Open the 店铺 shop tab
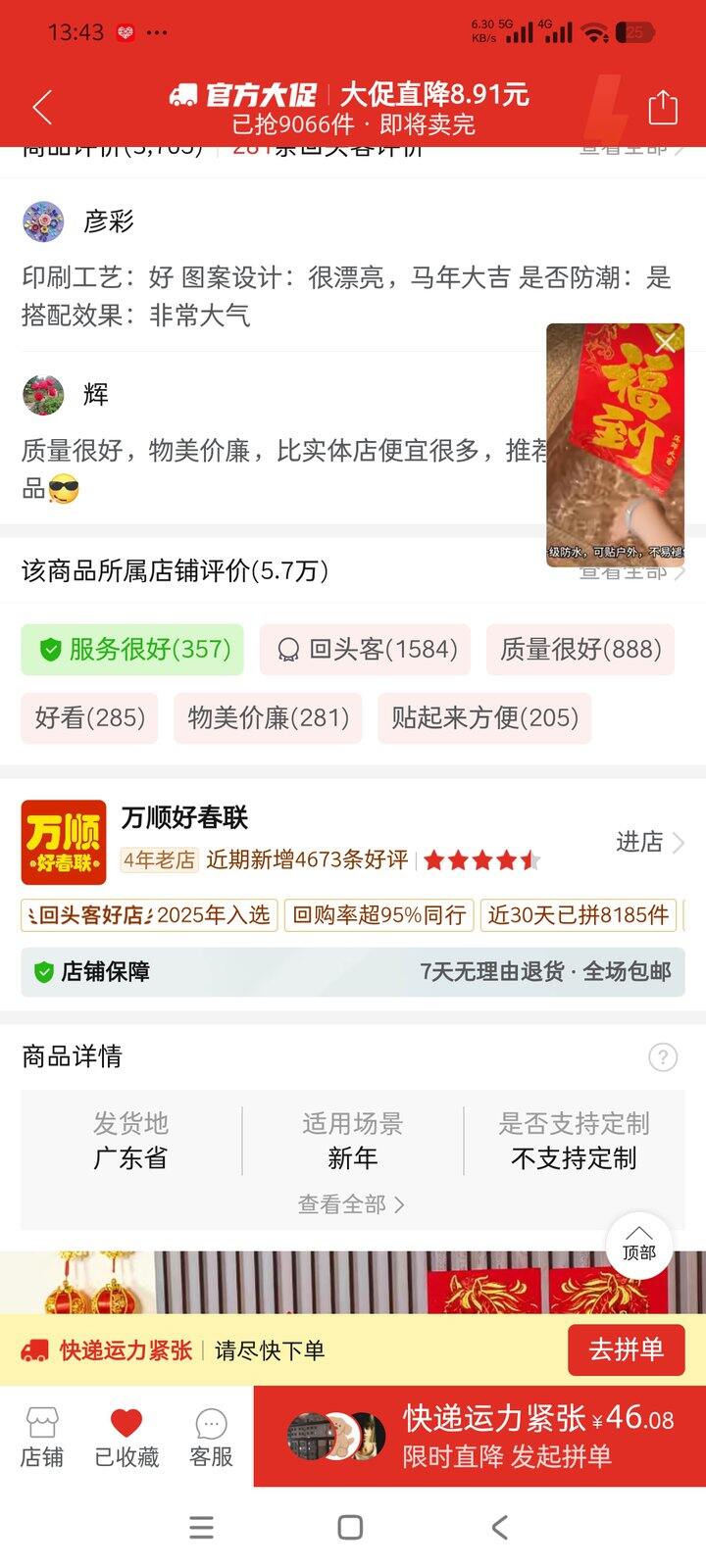This screenshot has width=706, height=1568. (41, 1437)
